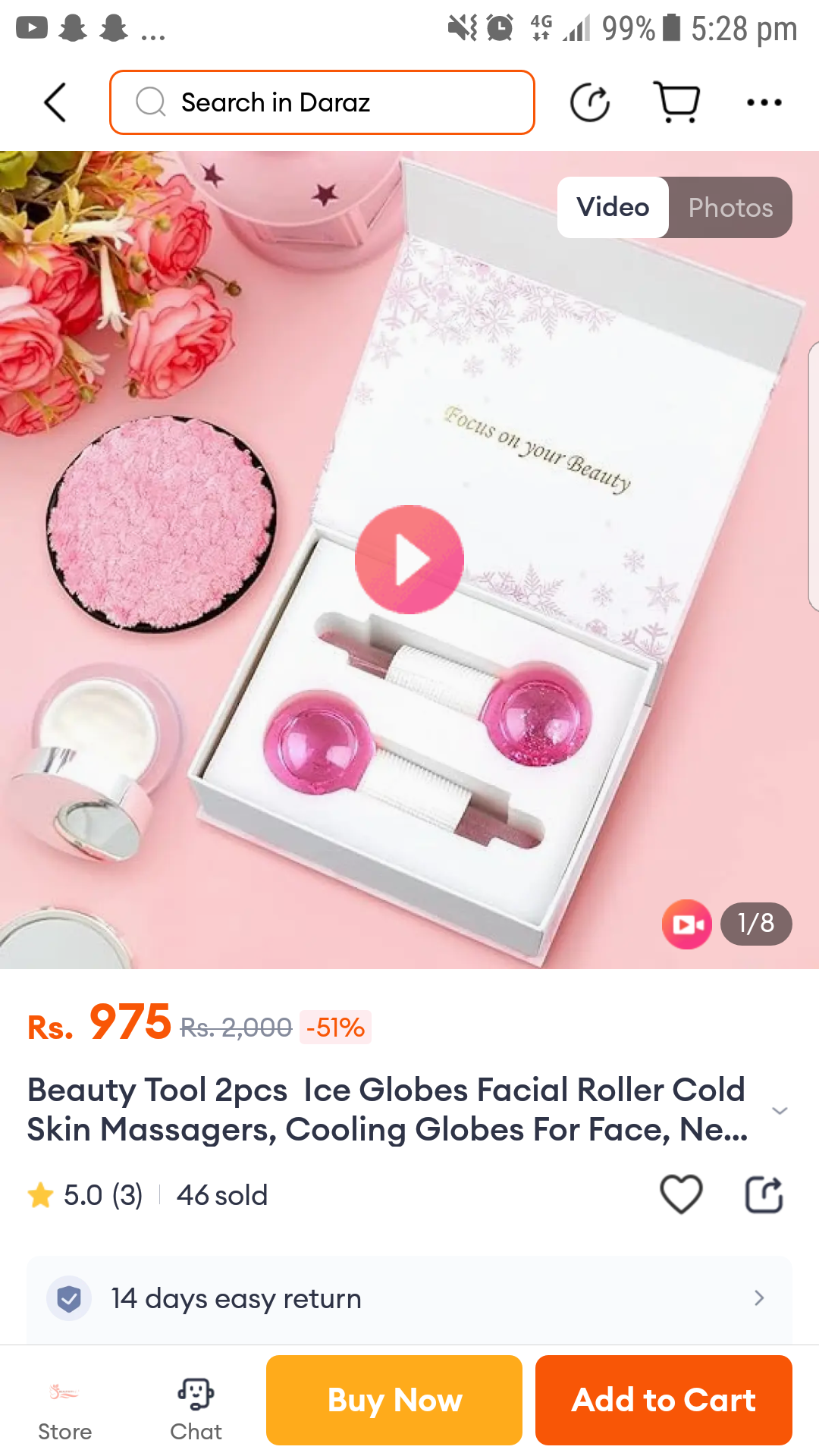819x1456 pixels.
Task: Expand the full product title
Action: click(779, 1111)
